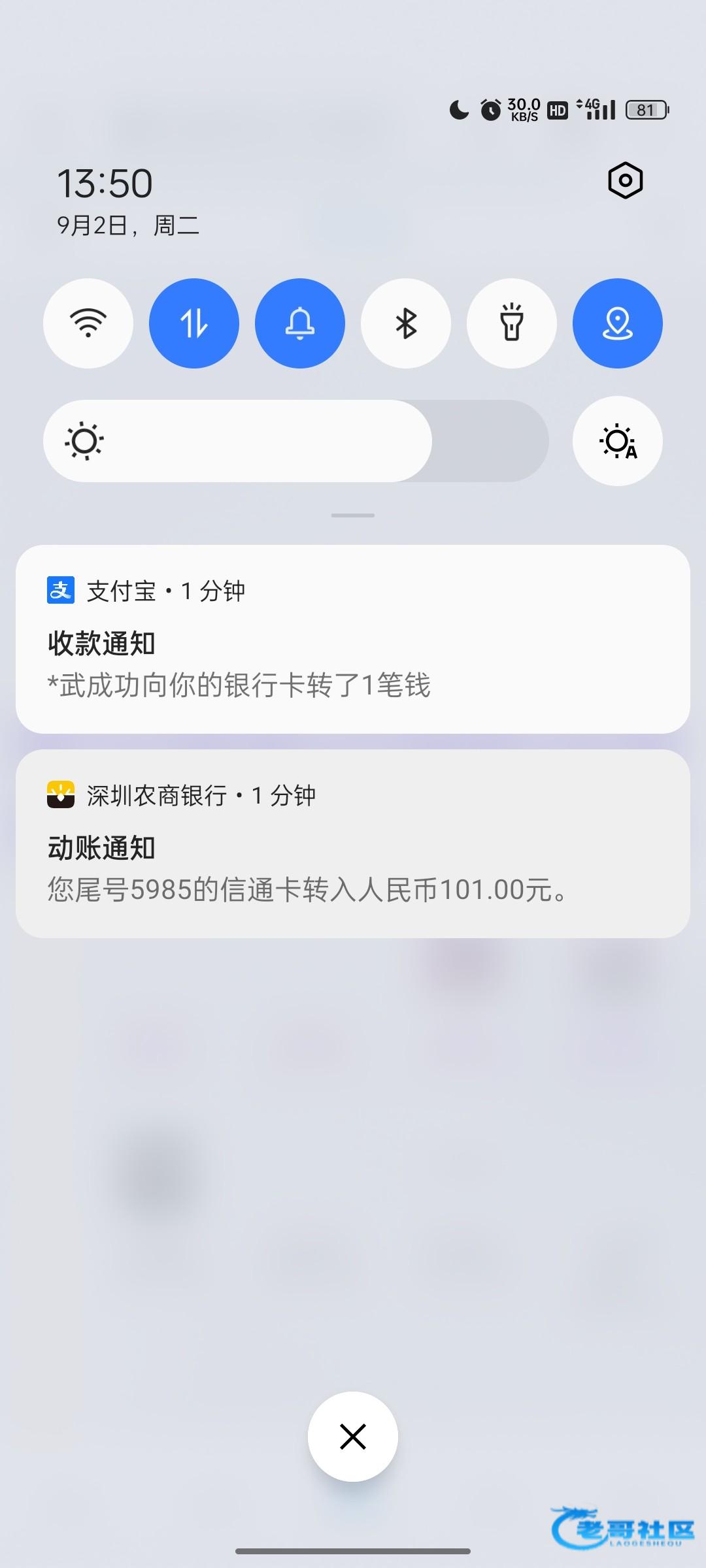
Task: Toggle the sound bell tile
Action: (300, 323)
